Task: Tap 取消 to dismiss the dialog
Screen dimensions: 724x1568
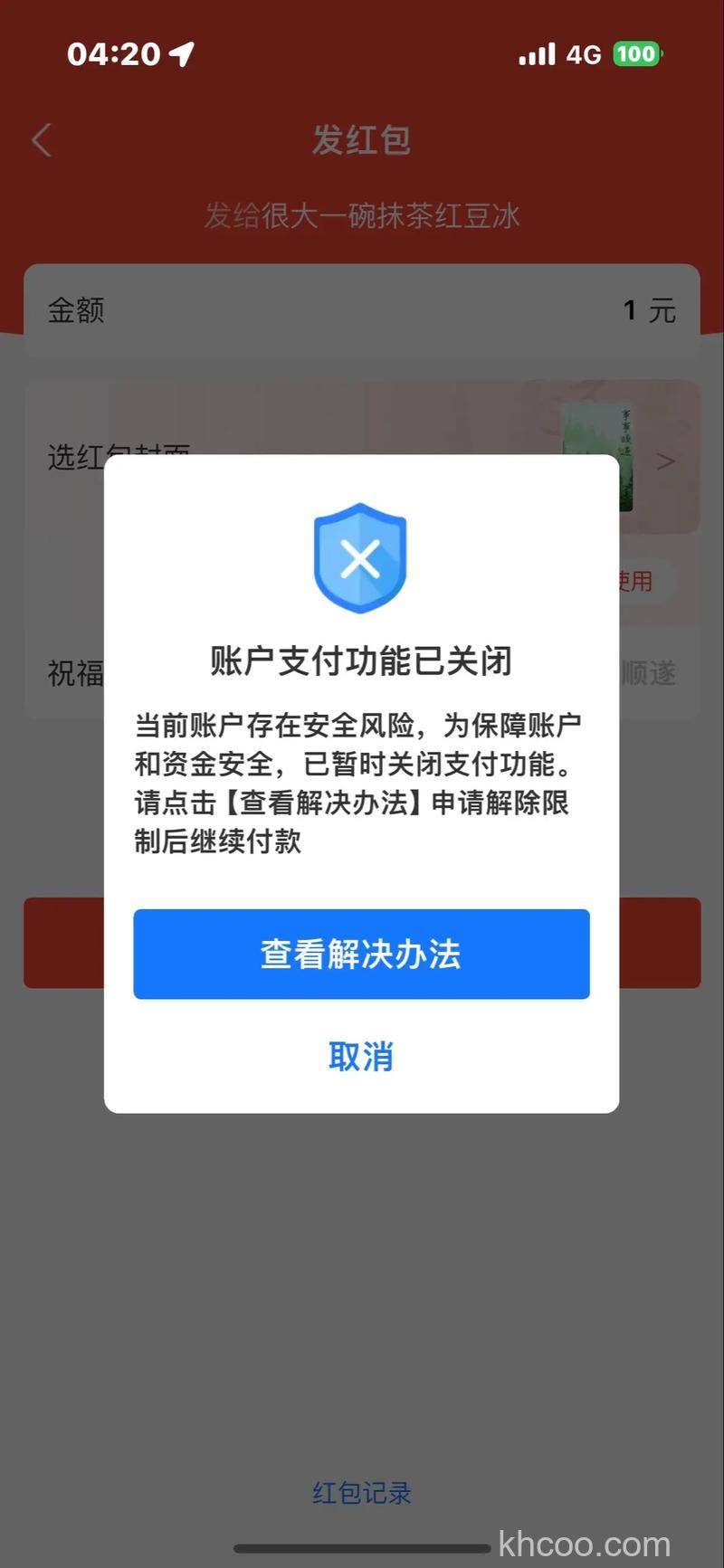Action: tap(360, 1055)
